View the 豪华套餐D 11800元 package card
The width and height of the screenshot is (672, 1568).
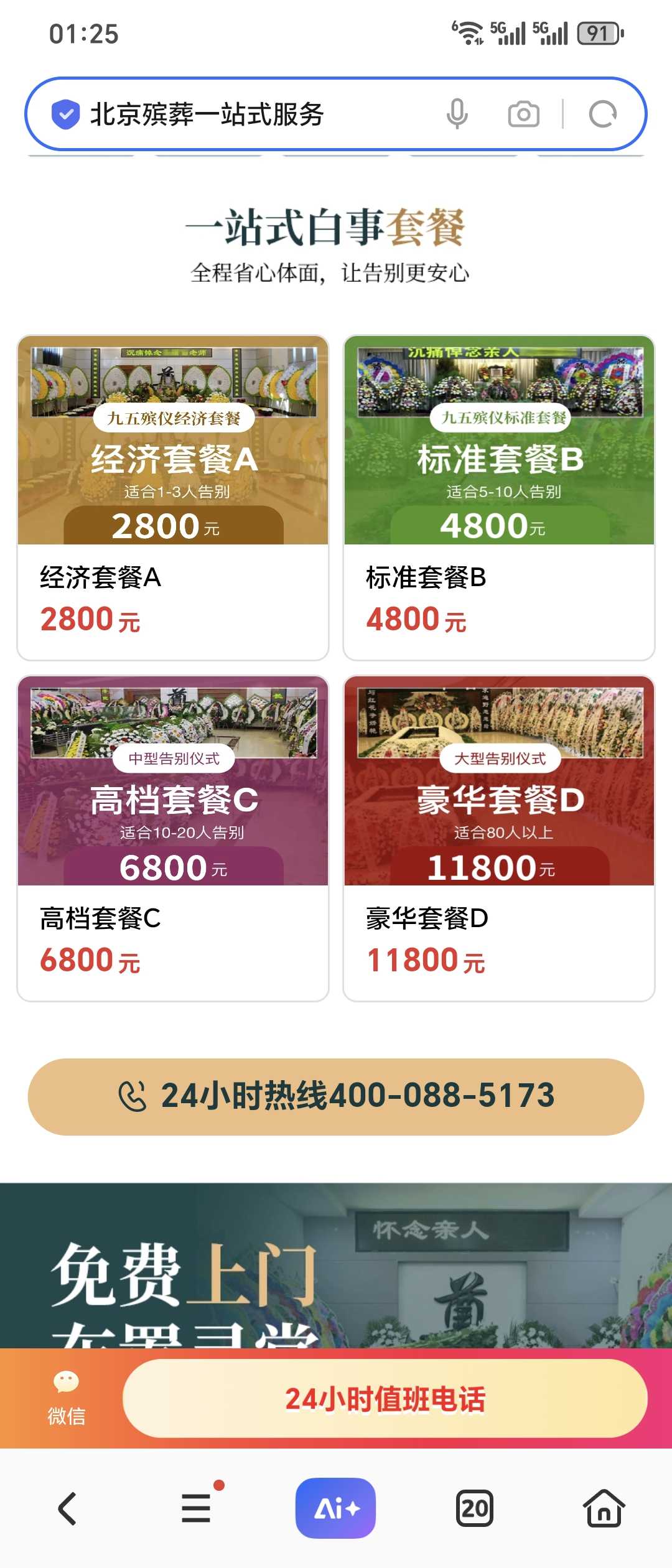click(499, 838)
